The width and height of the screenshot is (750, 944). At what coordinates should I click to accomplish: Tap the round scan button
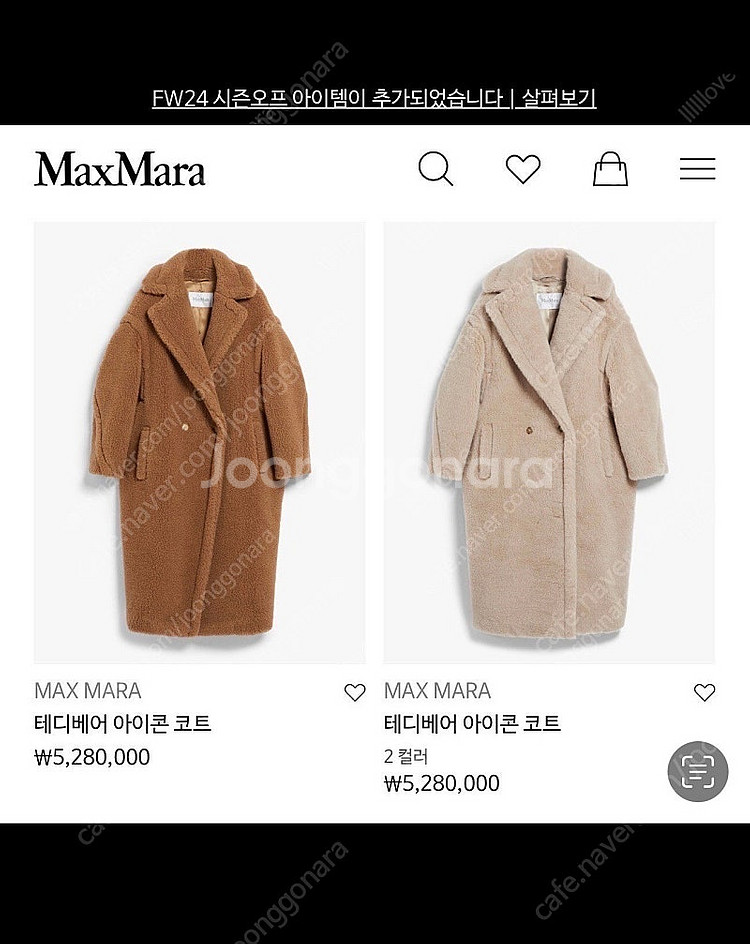[697, 771]
